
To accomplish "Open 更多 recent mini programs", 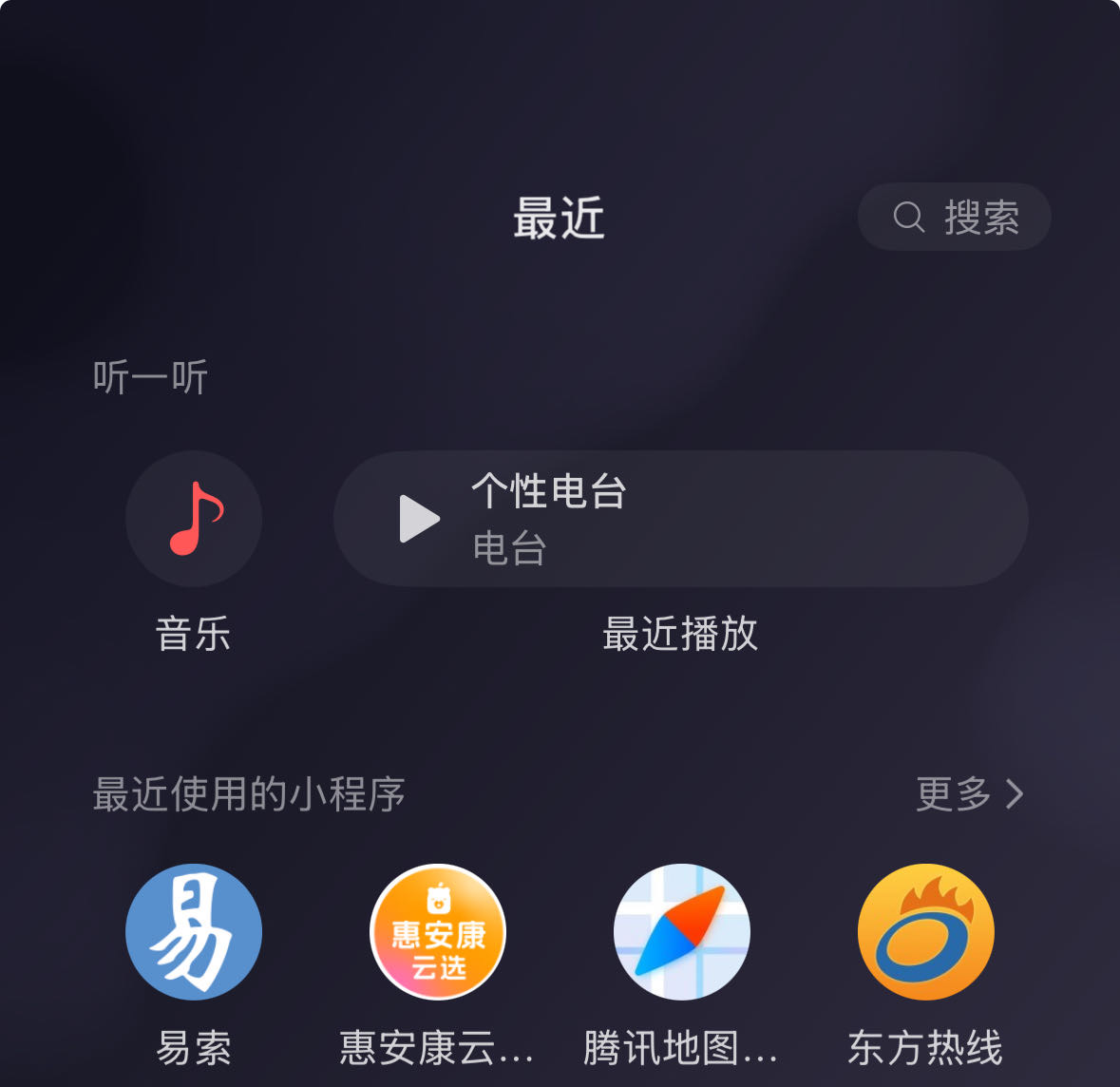I will click(969, 794).
